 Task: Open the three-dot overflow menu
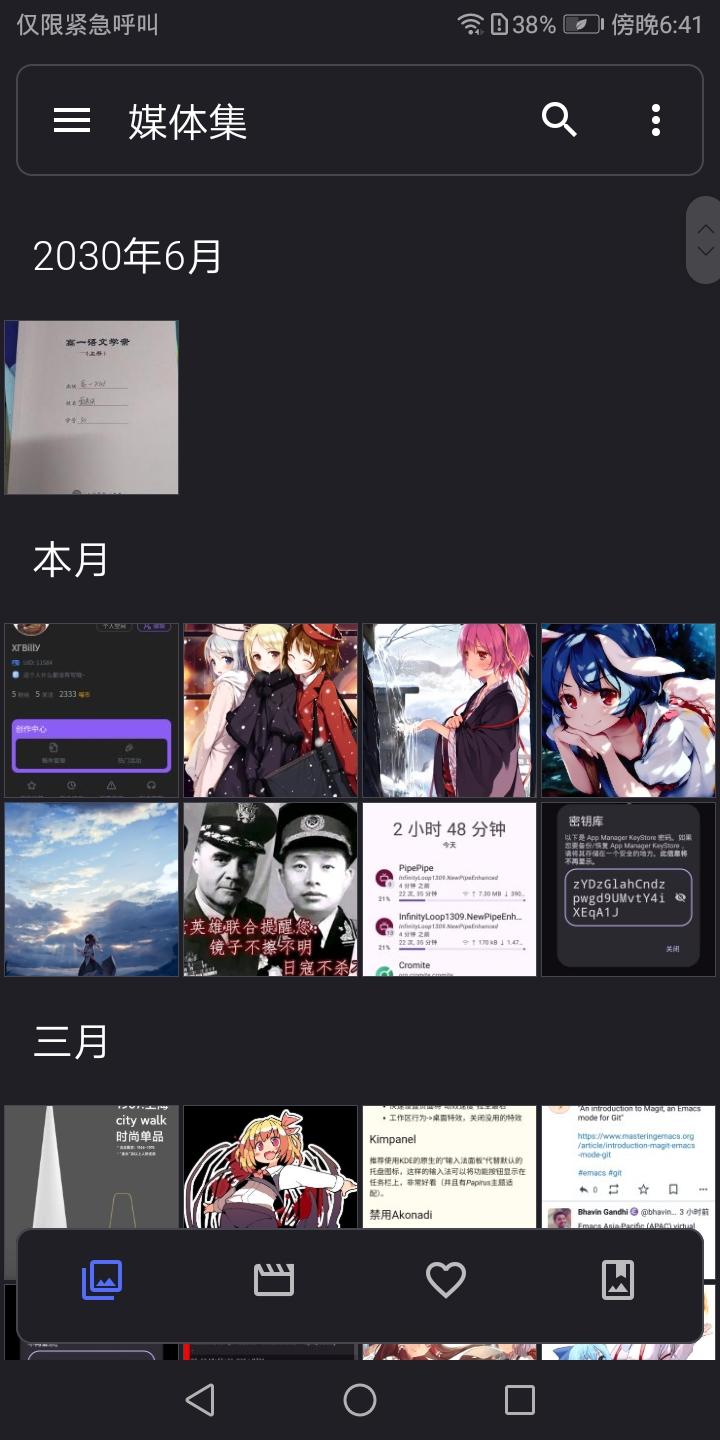tap(656, 120)
